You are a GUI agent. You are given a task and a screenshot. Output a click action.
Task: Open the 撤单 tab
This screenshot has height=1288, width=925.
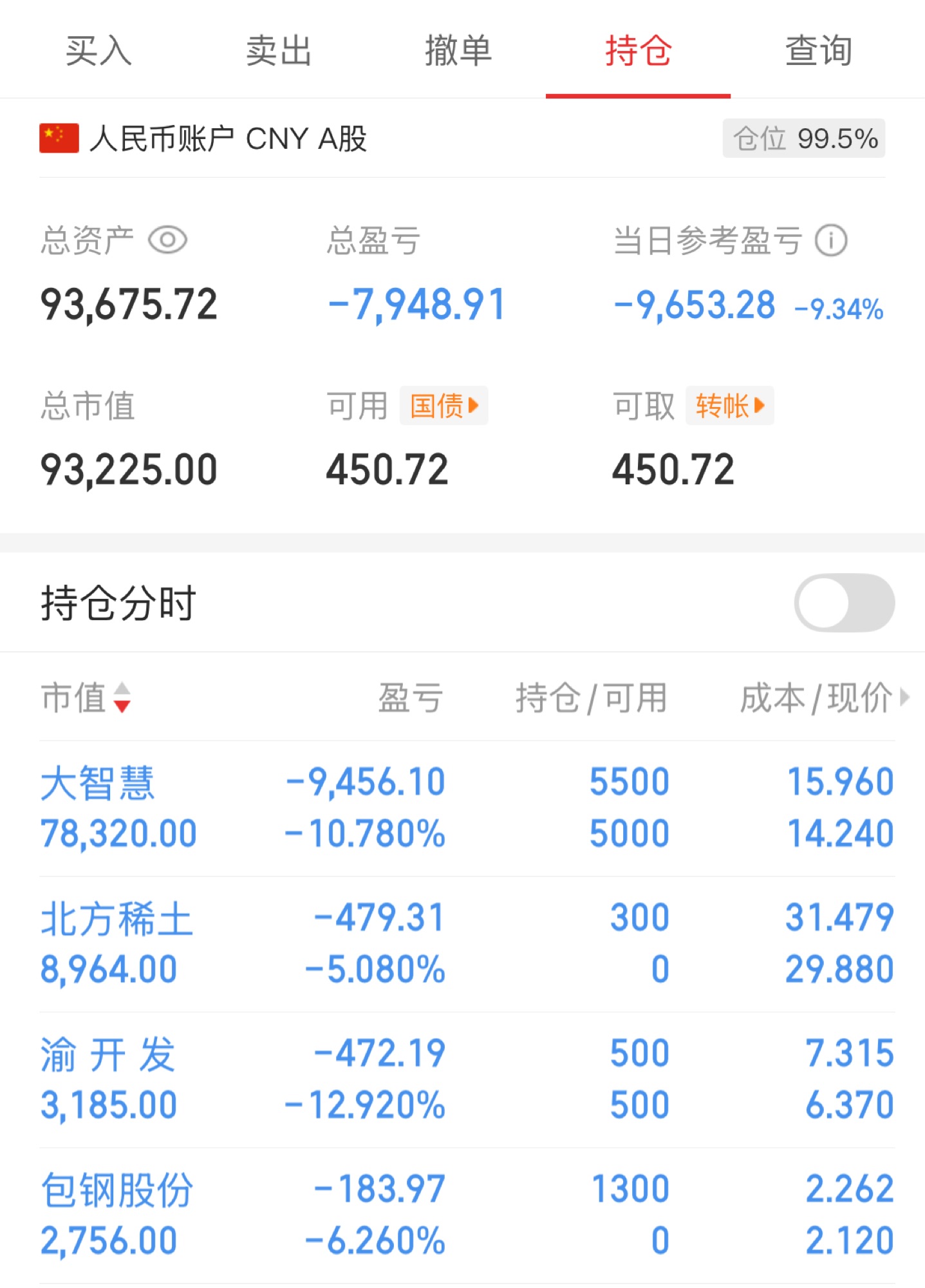tap(458, 50)
